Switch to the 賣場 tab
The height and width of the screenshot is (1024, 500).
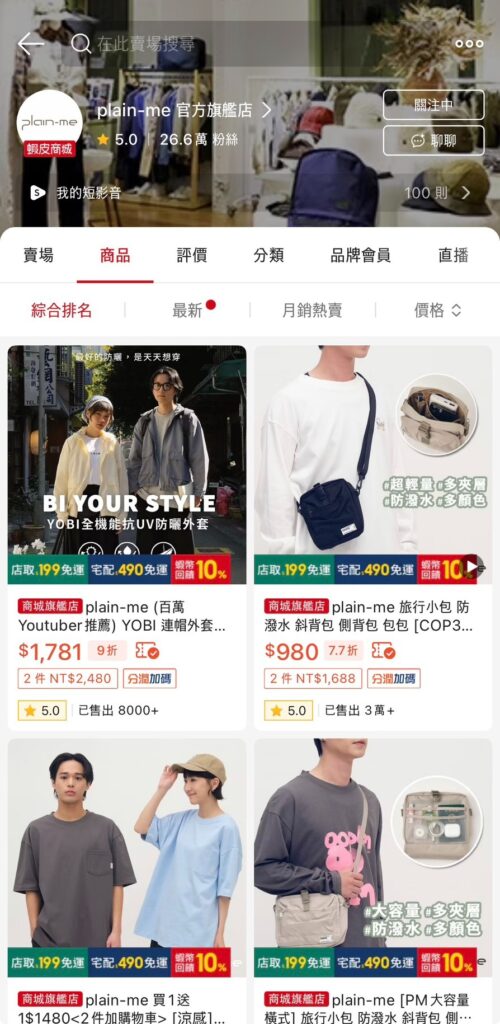click(x=39, y=255)
